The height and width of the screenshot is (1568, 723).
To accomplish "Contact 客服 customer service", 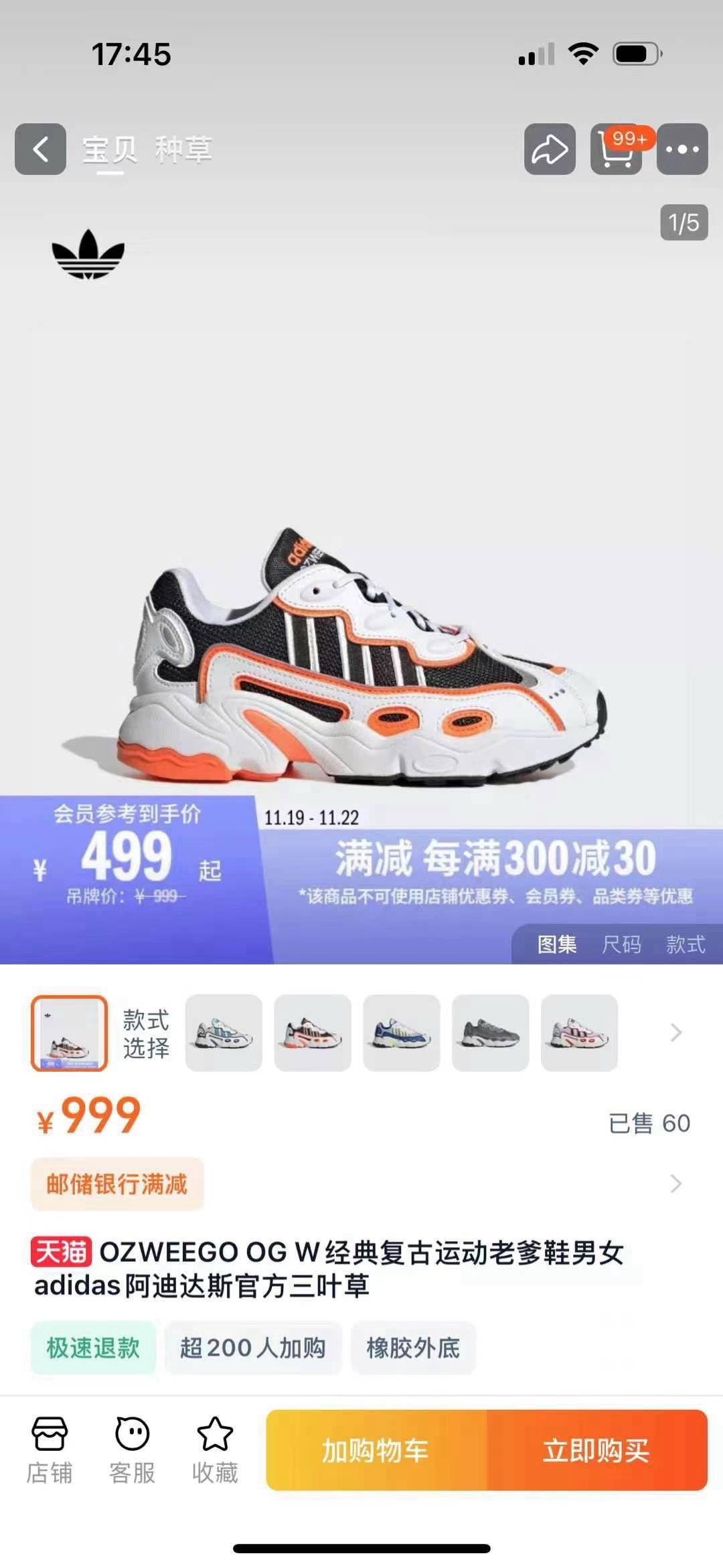I will coord(133,1450).
